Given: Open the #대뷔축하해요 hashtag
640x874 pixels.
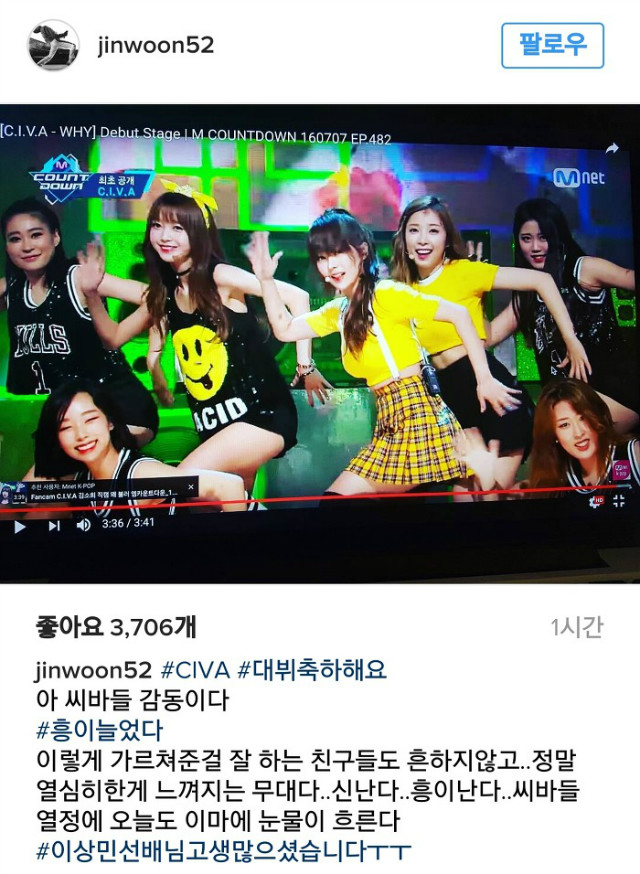Looking at the screenshot, I should [x=311, y=669].
